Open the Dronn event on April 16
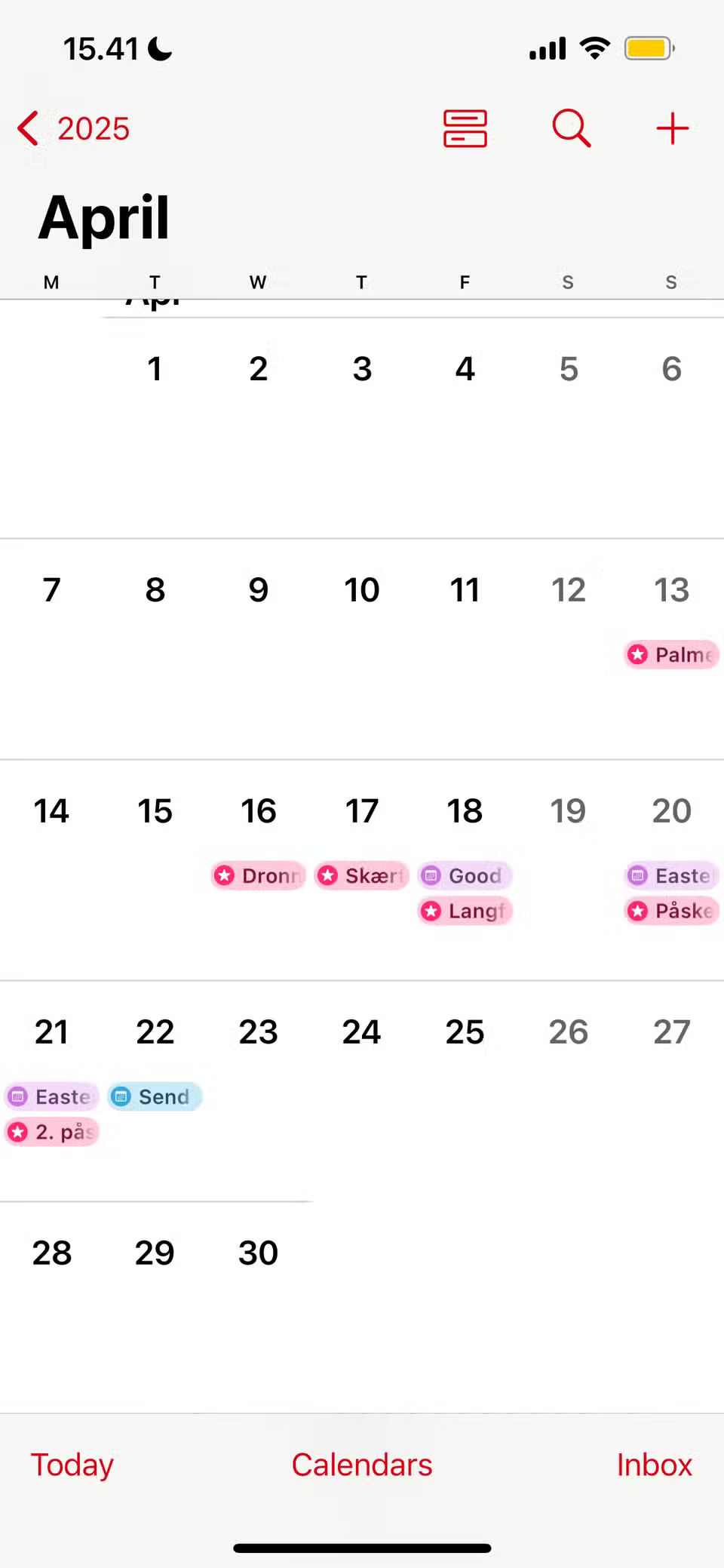 259,875
